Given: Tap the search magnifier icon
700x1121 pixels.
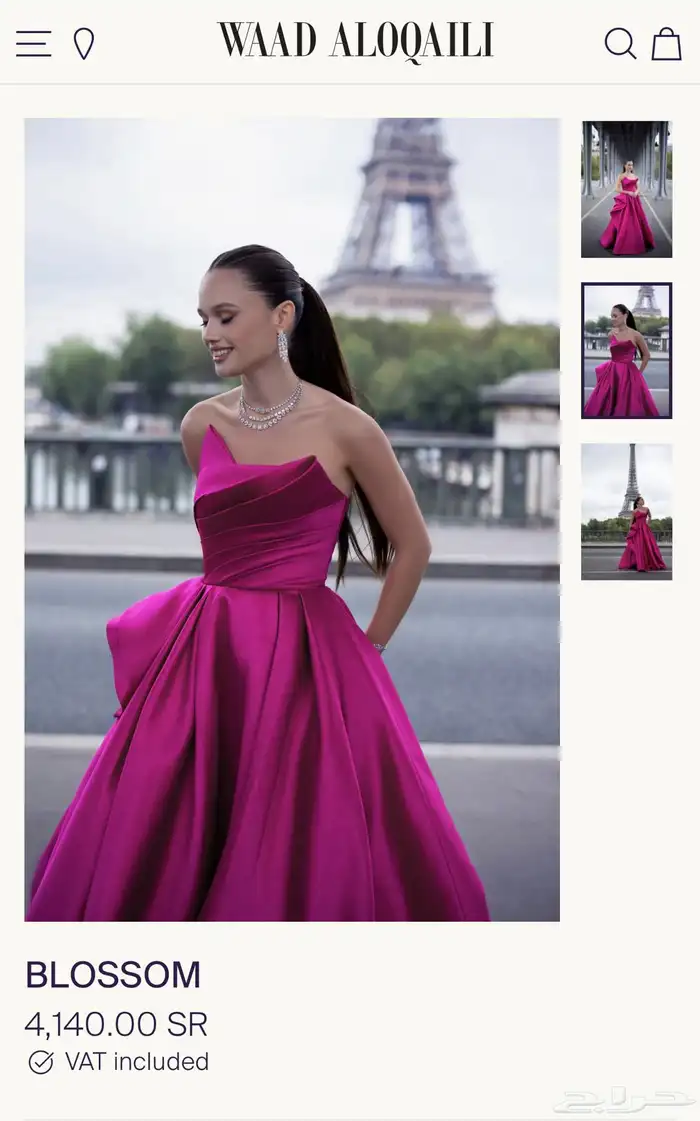Looking at the screenshot, I should pyautogui.click(x=620, y=44).
